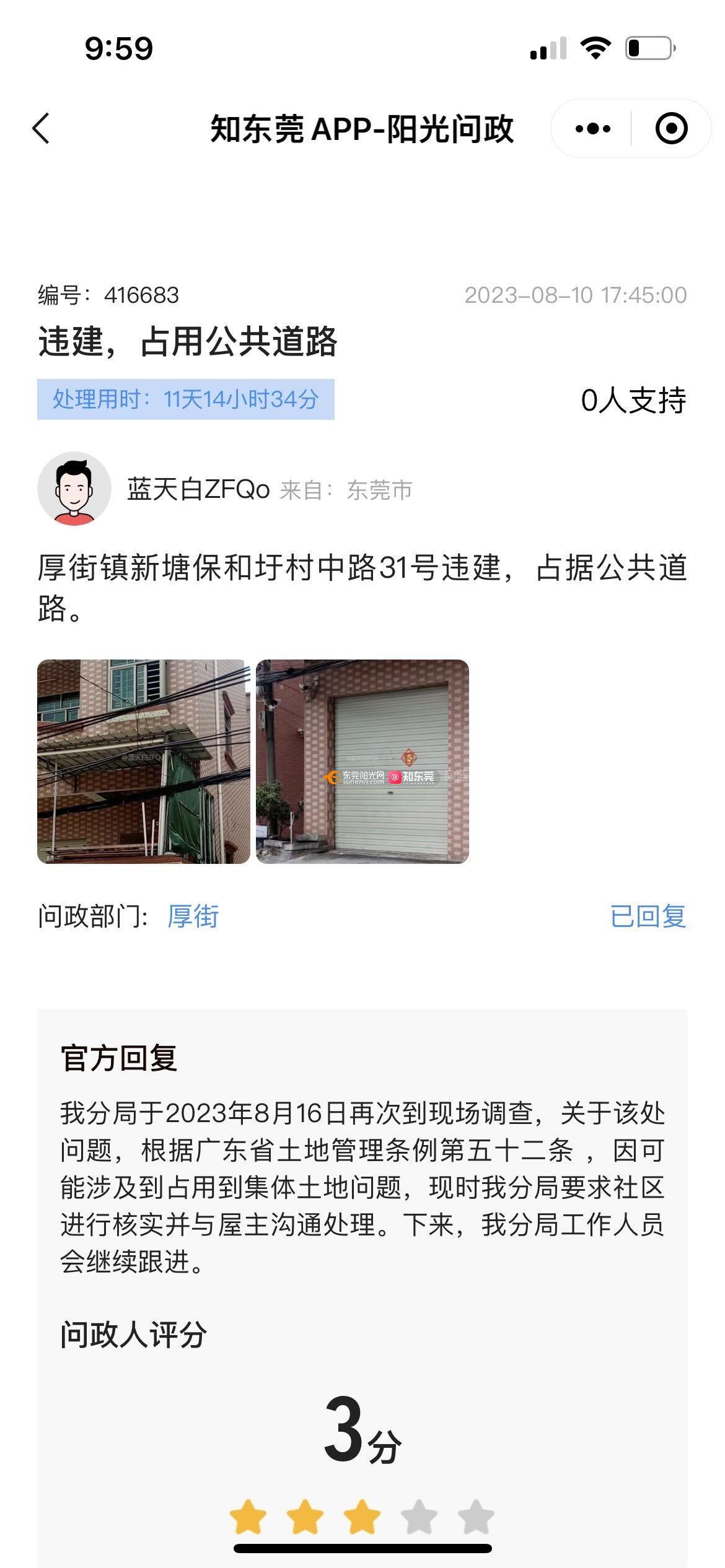Go back using the top-left arrow
The width and height of the screenshot is (725, 1568).
click(x=42, y=129)
